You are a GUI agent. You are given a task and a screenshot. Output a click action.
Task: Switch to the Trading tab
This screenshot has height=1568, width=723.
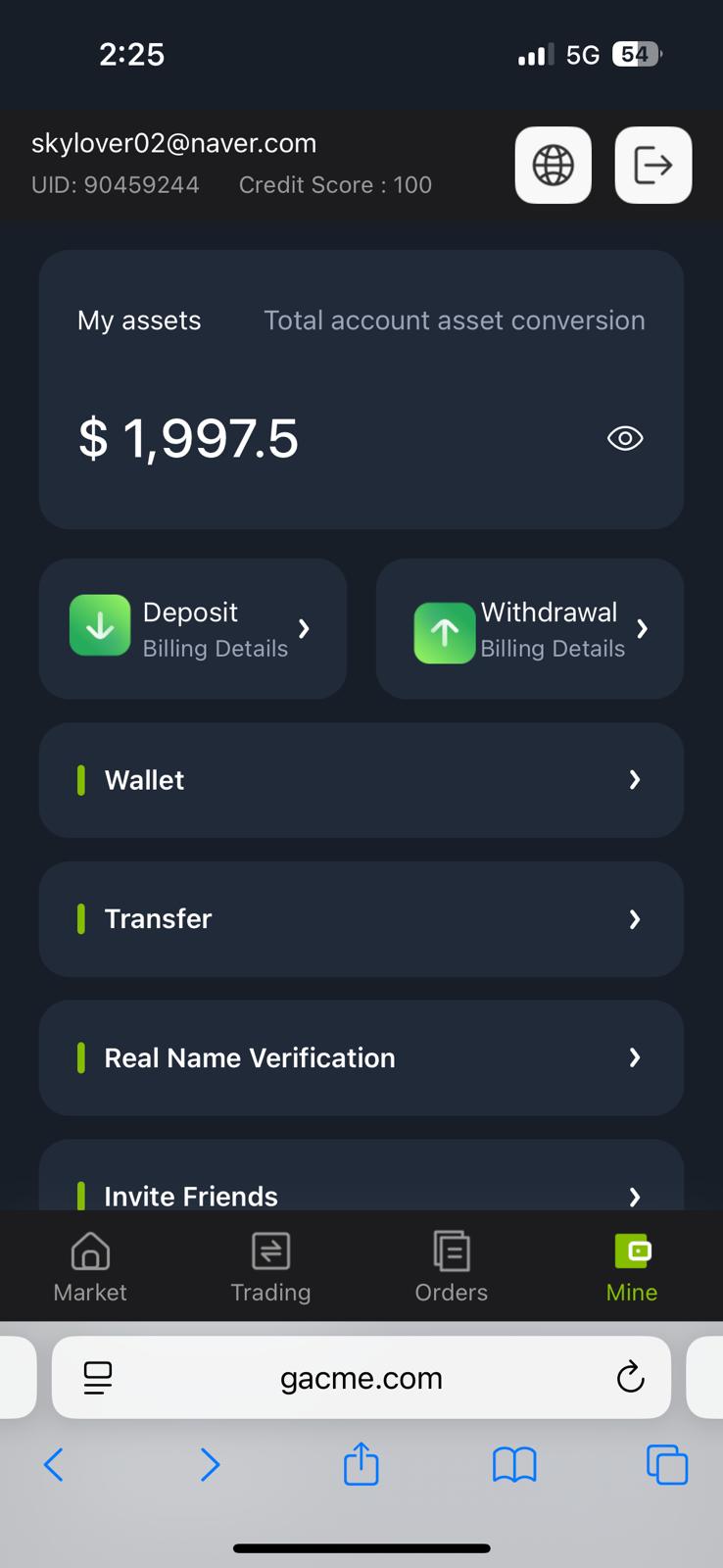click(270, 1267)
